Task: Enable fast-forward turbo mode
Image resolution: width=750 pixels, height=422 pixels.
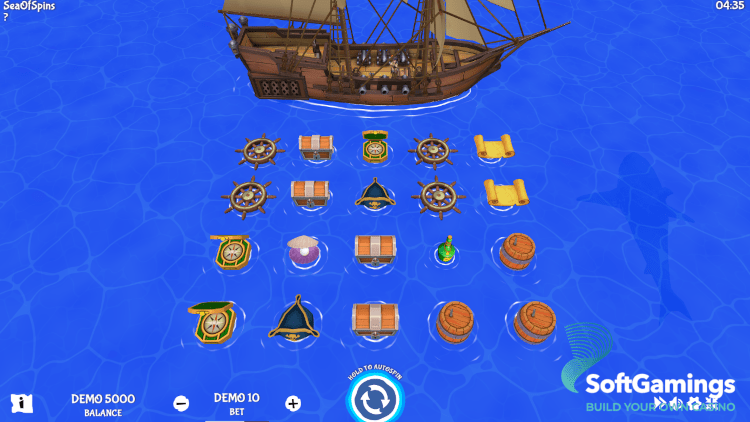Action: [659, 403]
